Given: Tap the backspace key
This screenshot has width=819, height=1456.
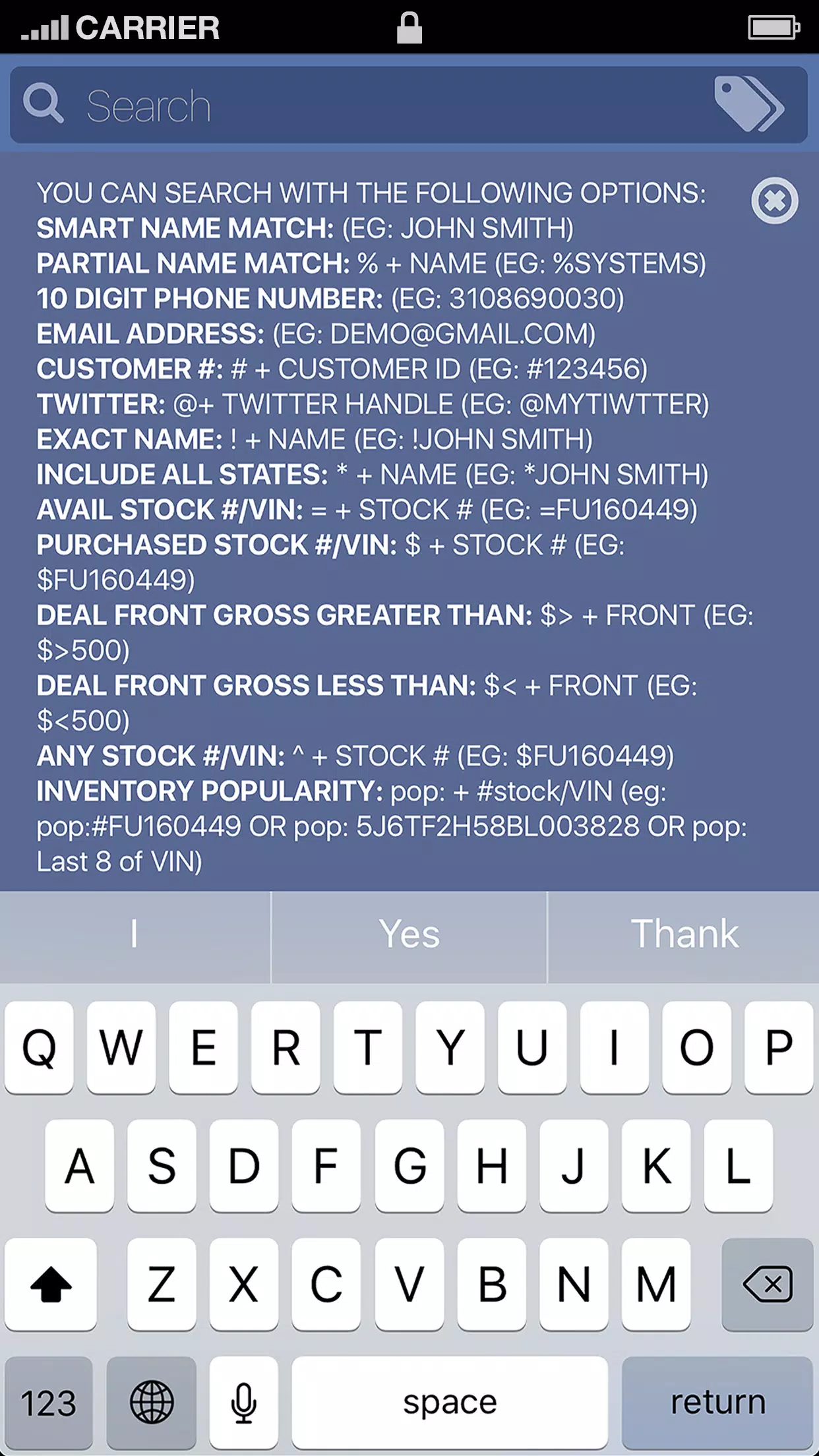Looking at the screenshot, I should [x=767, y=1284].
